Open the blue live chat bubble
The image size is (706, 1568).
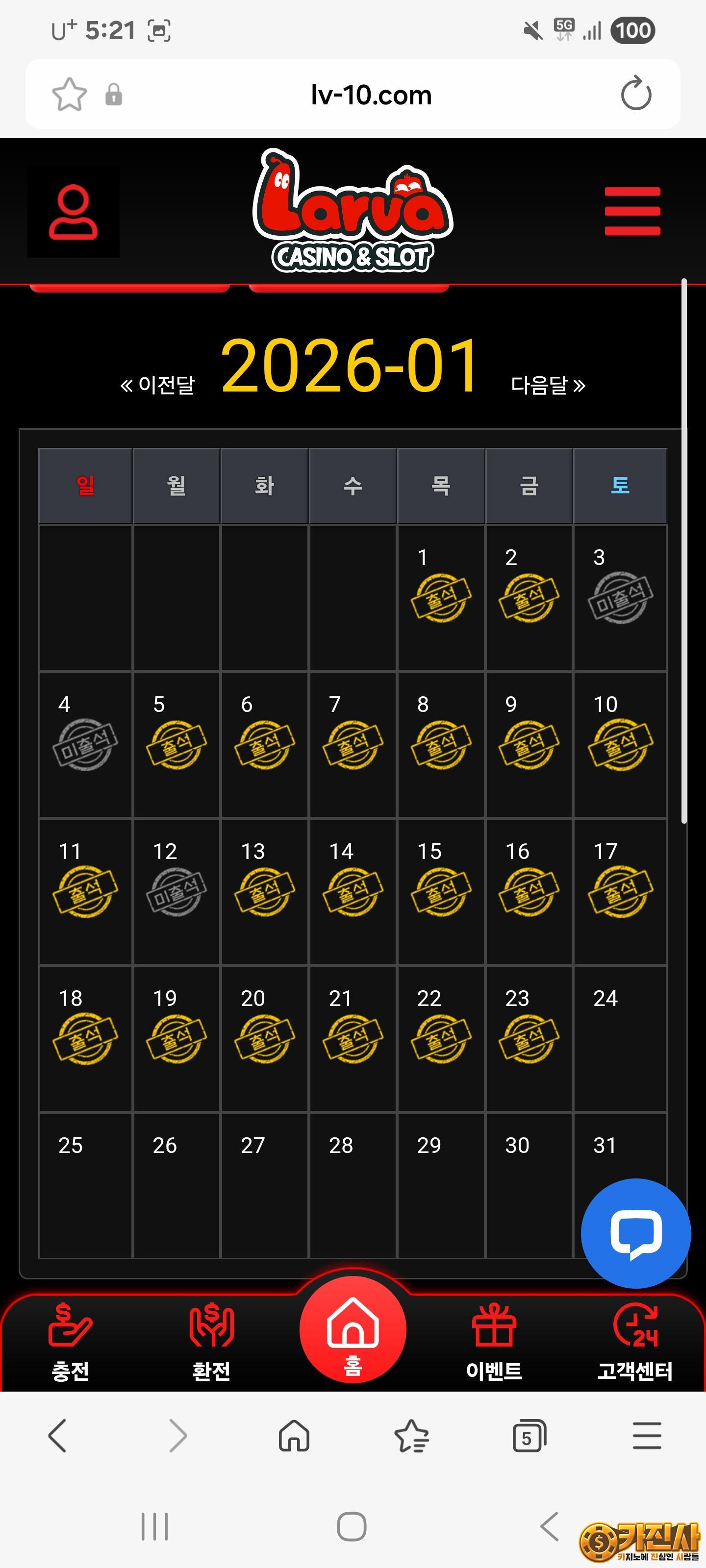tap(635, 1233)
